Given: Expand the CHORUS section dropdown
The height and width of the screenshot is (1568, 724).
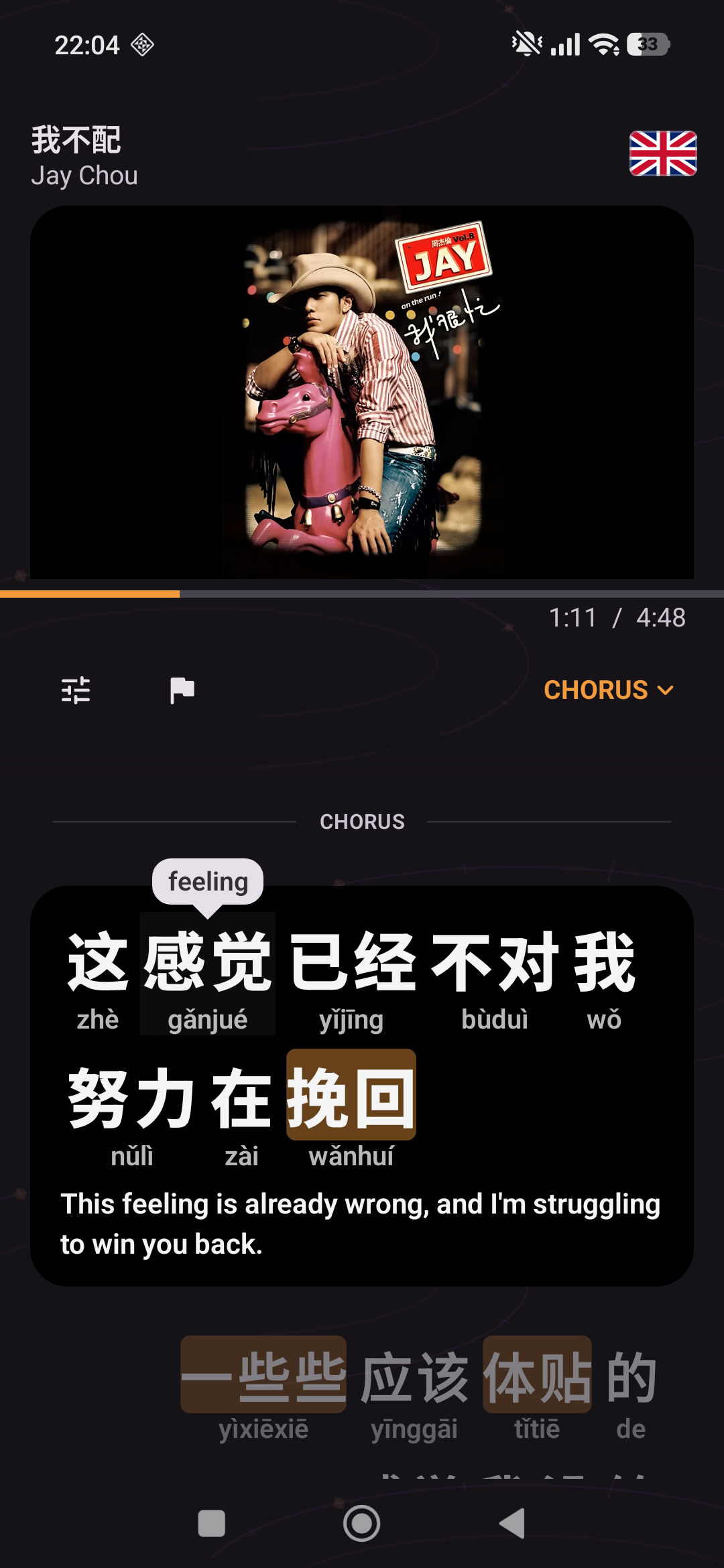Looking at the screenshot, I should [609, 690].
